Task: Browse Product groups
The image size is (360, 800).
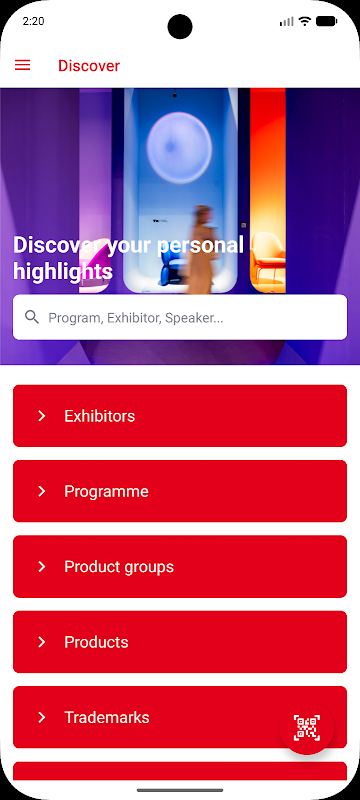Action: point(180,567)
